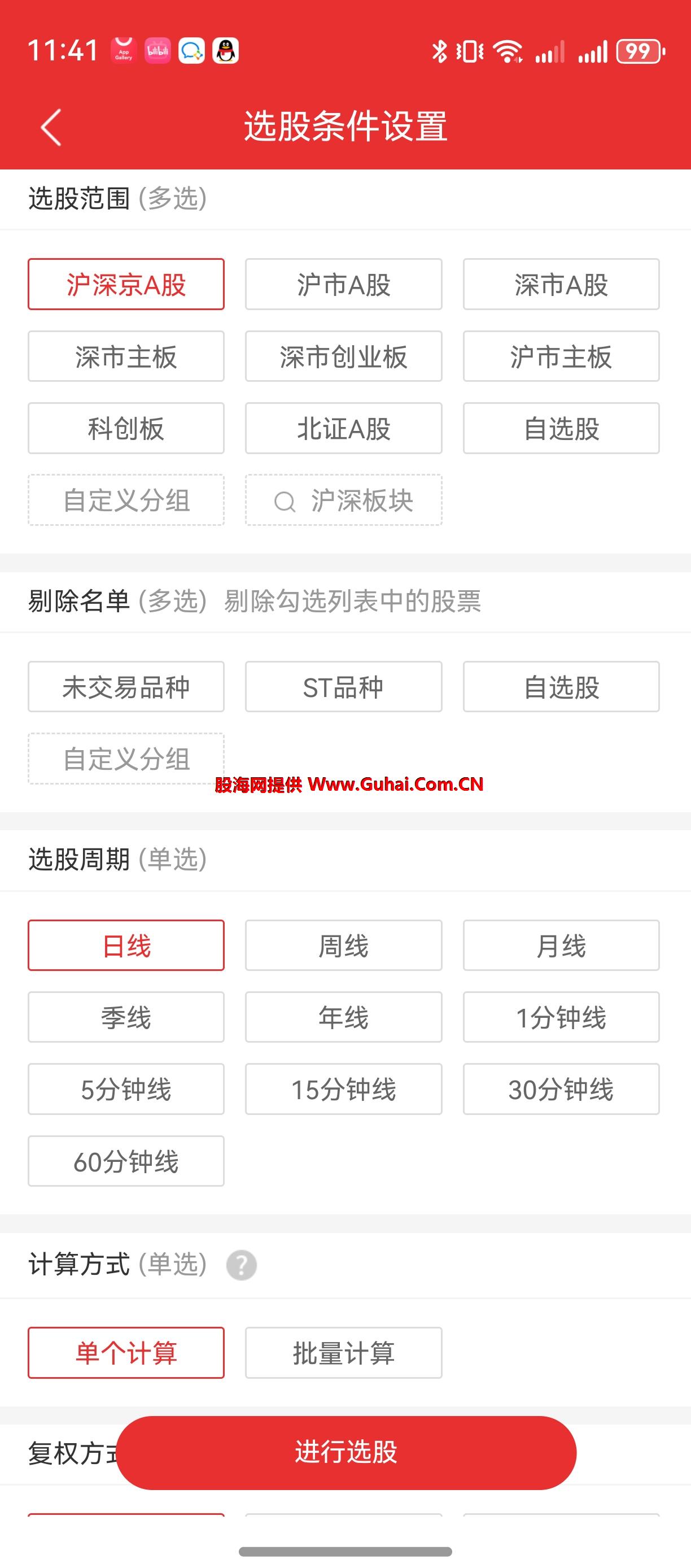The image size is (691, 1568).
Task: Switch period to 周线
Action: [x=344, y=946]
